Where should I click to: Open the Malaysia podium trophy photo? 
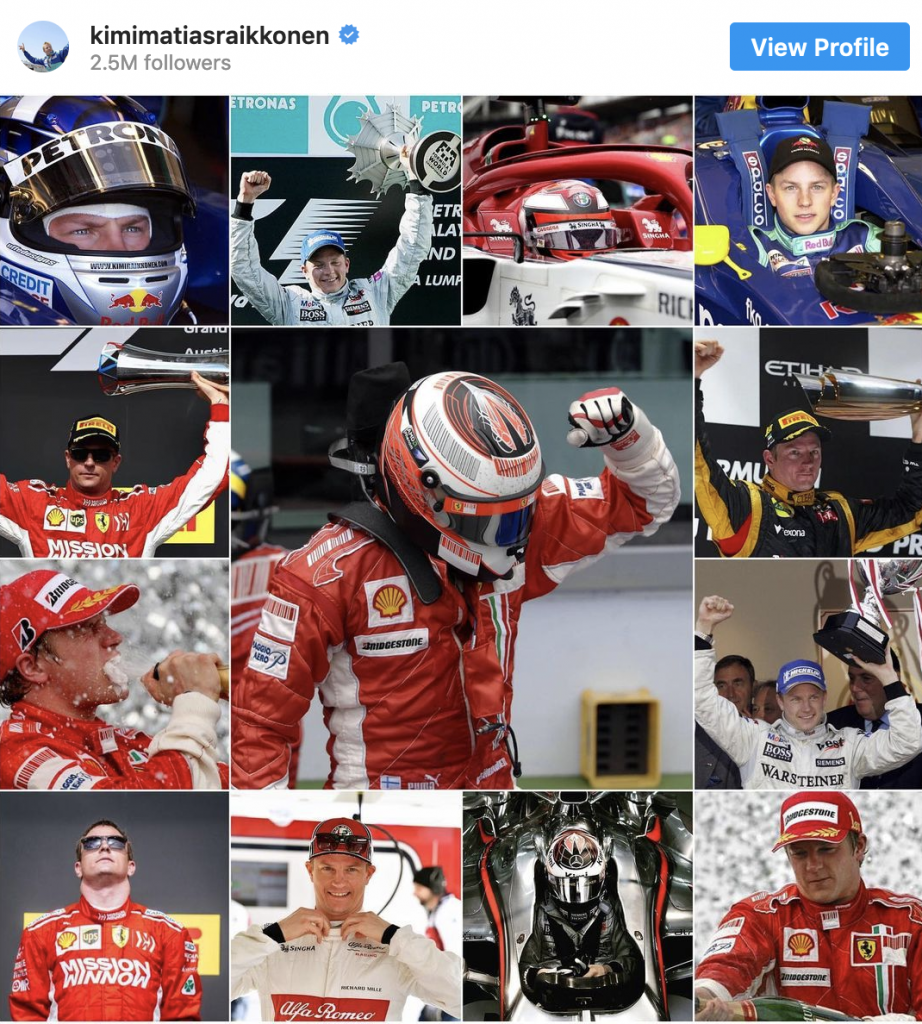tap(346, 211)
